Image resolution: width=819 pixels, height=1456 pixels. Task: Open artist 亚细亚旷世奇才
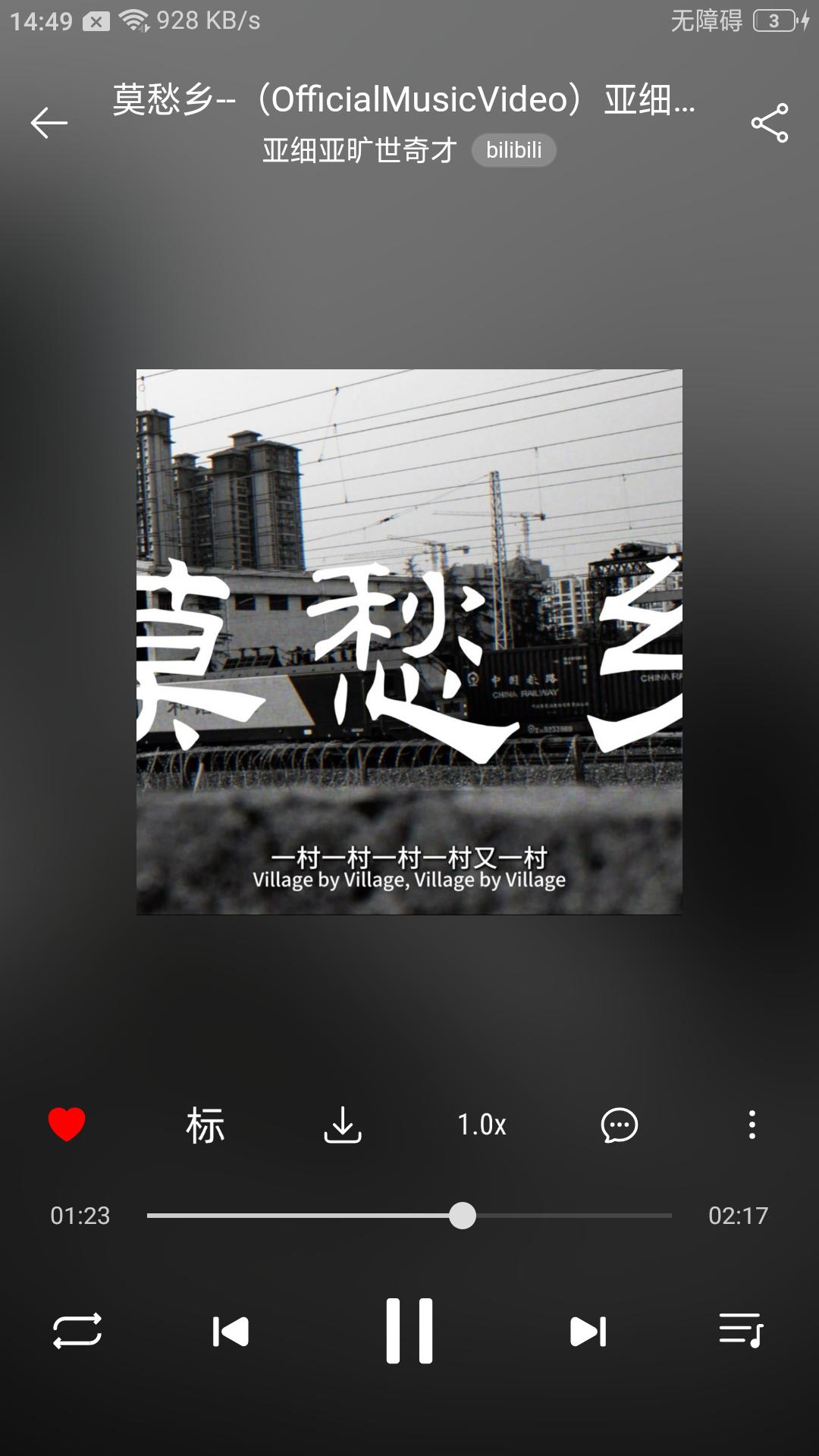pyautogui.click(x=359, y=150)
